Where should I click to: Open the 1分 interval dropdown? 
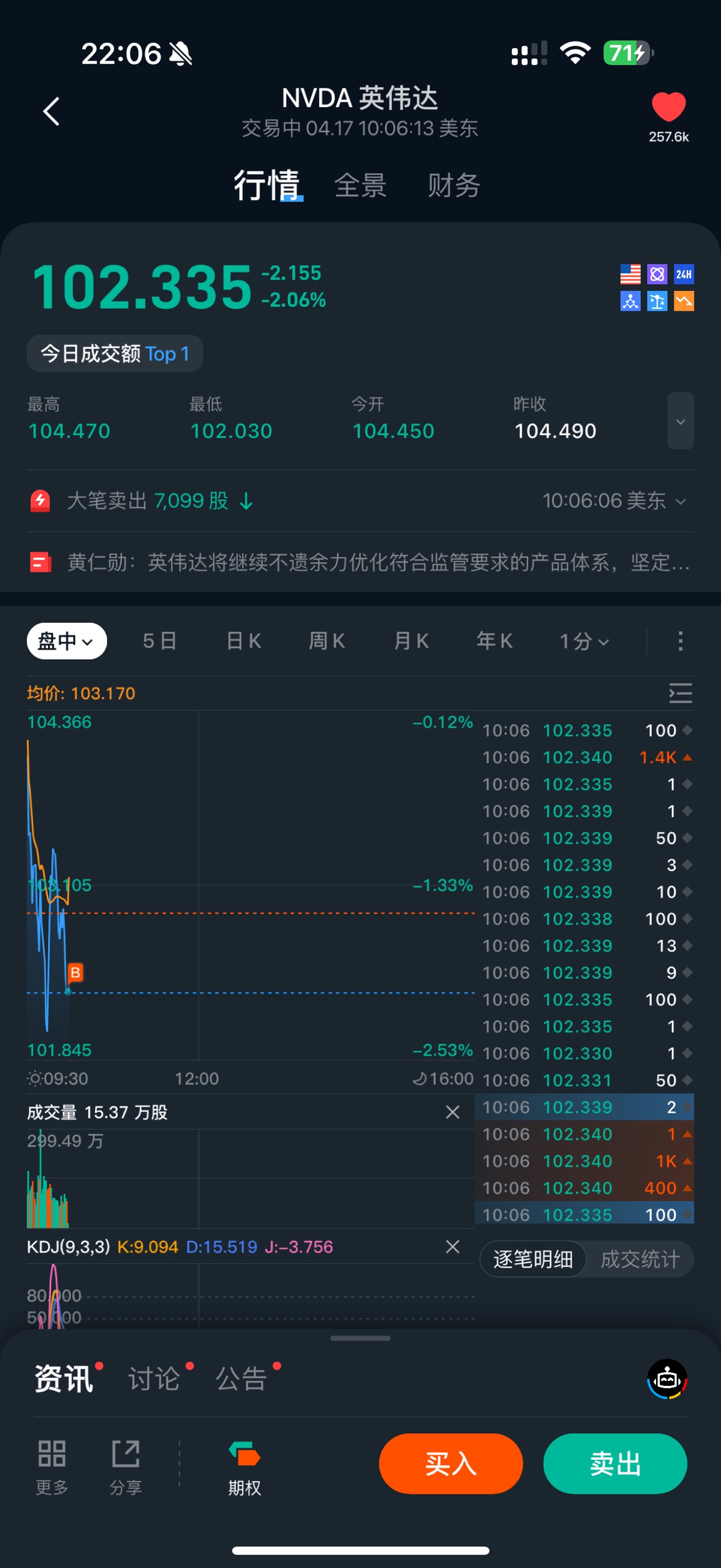coord(584,641)
